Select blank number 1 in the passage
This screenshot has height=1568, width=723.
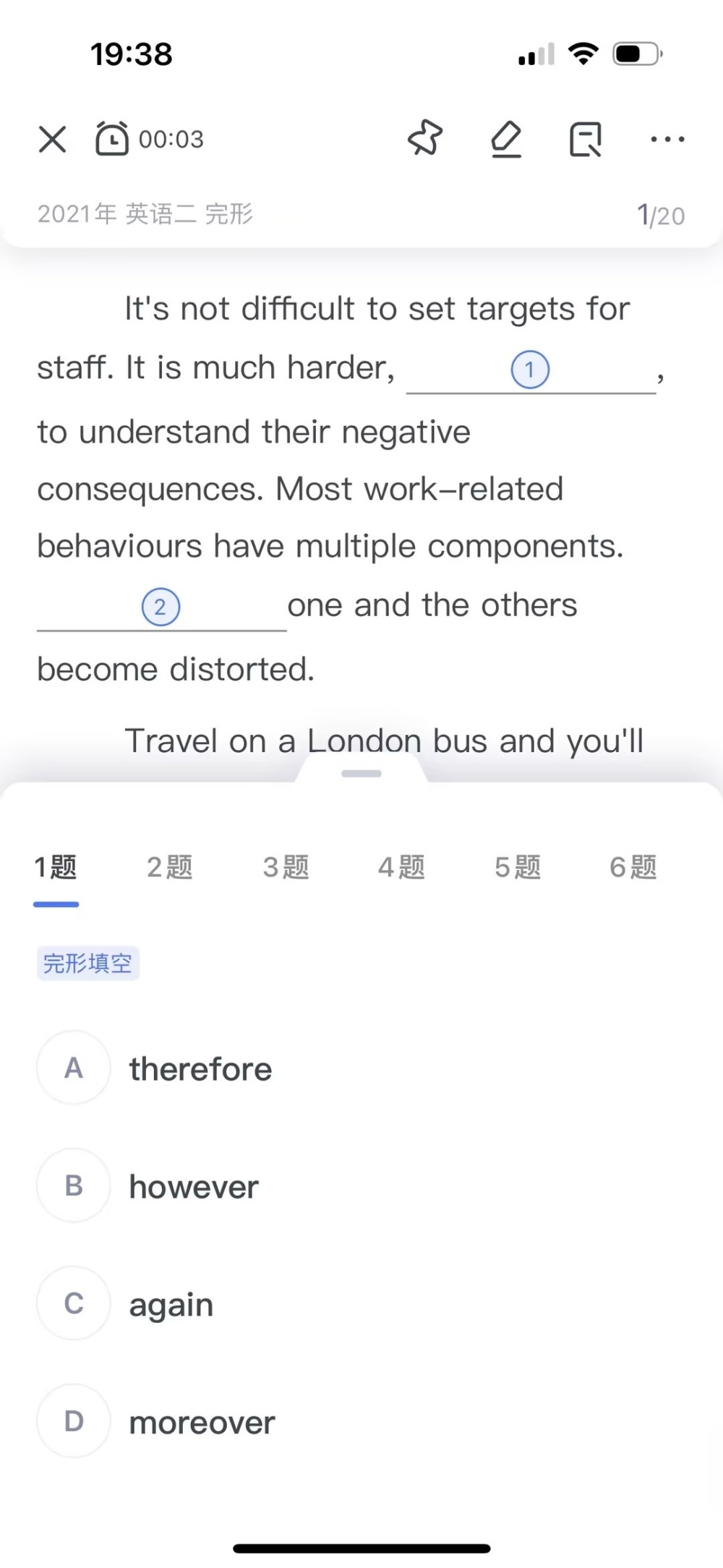pos(531,370)
